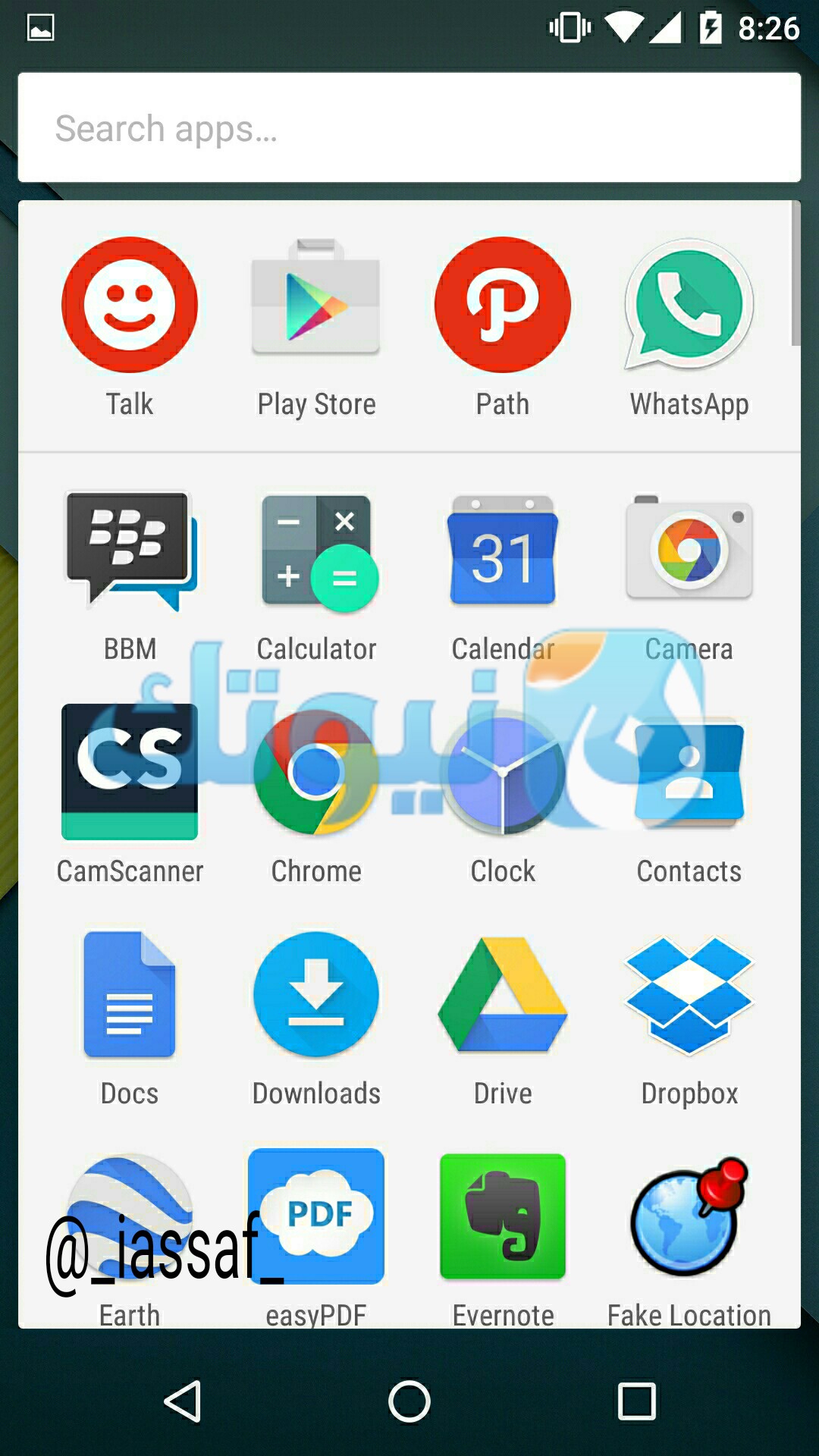The height and width of the screenshot is (1456, 819).
Task: Tap the system back button
Action: [x=183, y=1401]
